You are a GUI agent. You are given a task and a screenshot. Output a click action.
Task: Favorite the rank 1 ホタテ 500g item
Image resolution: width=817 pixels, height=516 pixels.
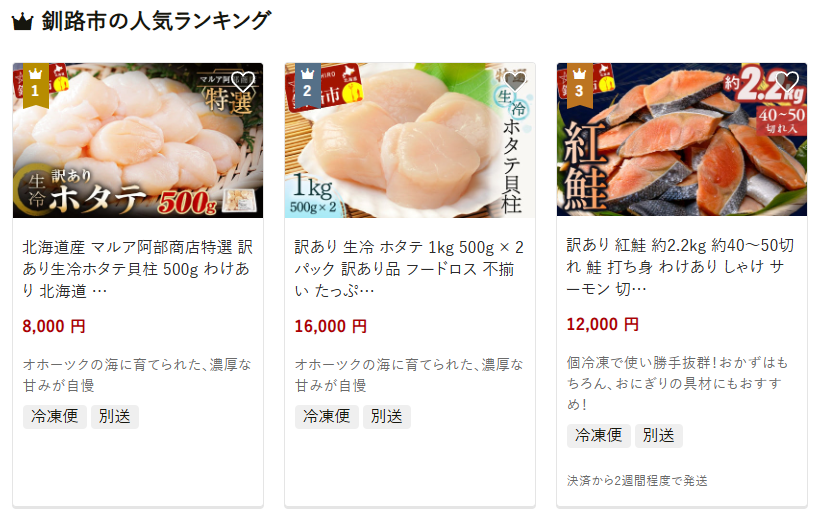pos(243,82)
